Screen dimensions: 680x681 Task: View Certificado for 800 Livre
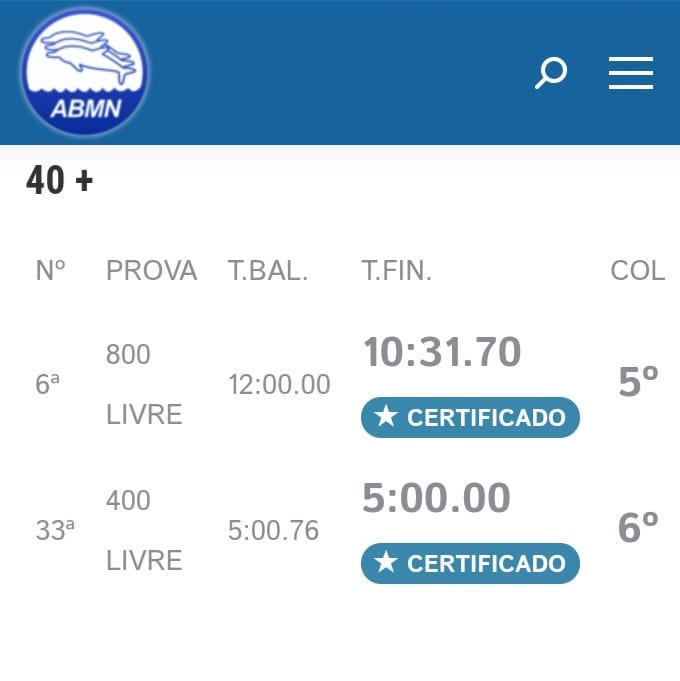[470, 417]
